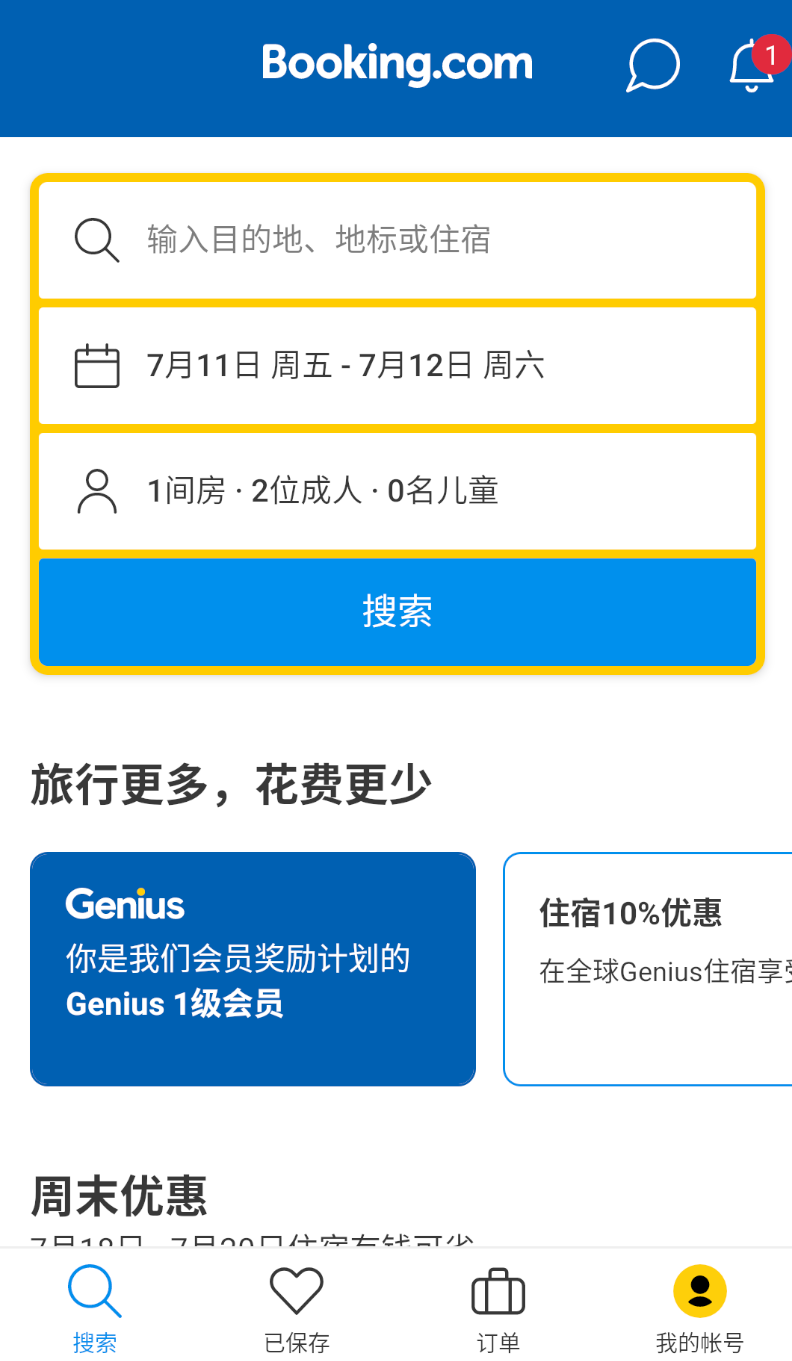The image size is (792, 1361).
Task: Click the magnifier icon in destination field
Action: coord(96,240)
